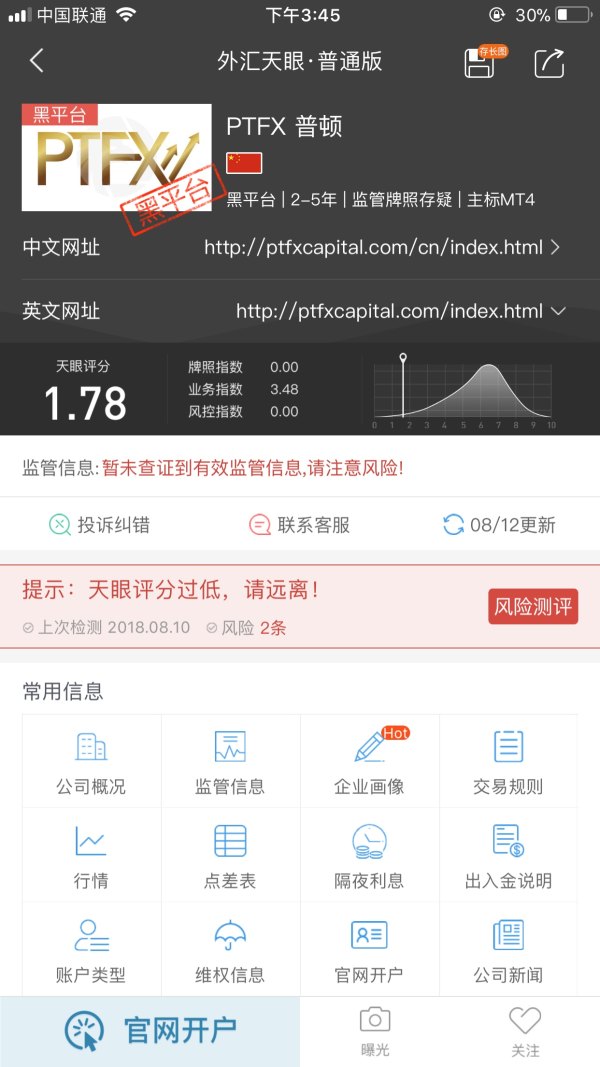Start the 风险测评 risk assessment
Screen dimensions: 600x1067
click(533, 606)
